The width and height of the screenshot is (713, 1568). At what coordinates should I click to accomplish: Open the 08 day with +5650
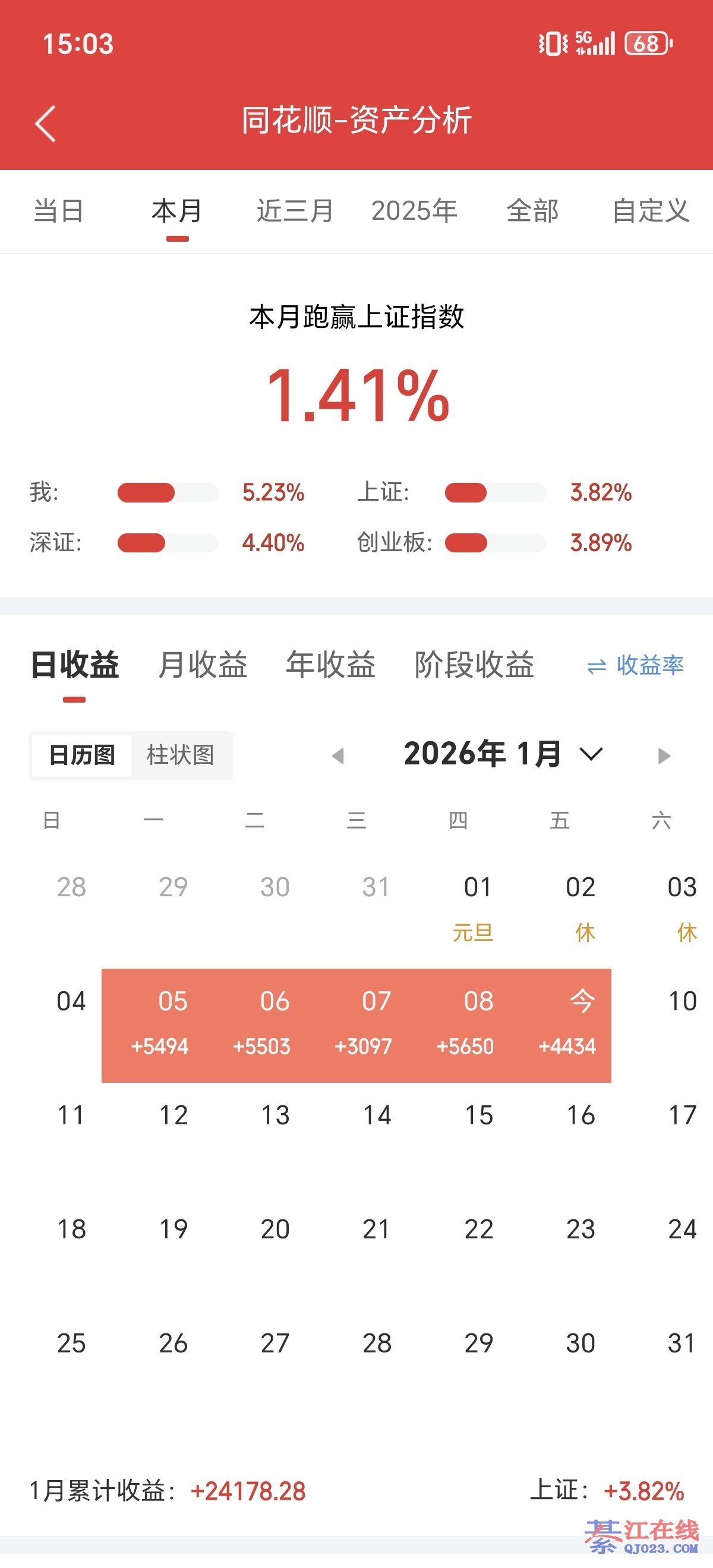[x=466, y=1025]
